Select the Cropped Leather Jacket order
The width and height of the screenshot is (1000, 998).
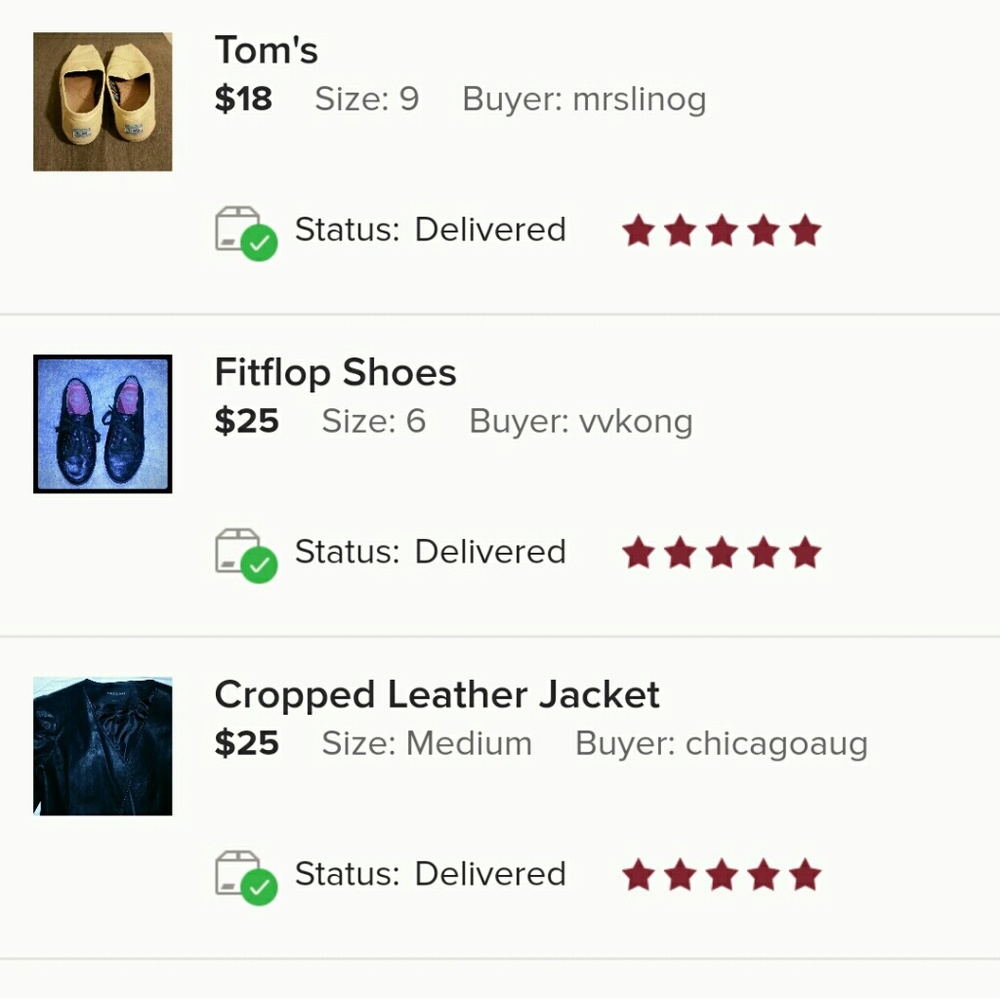click(x=437, y=695)
